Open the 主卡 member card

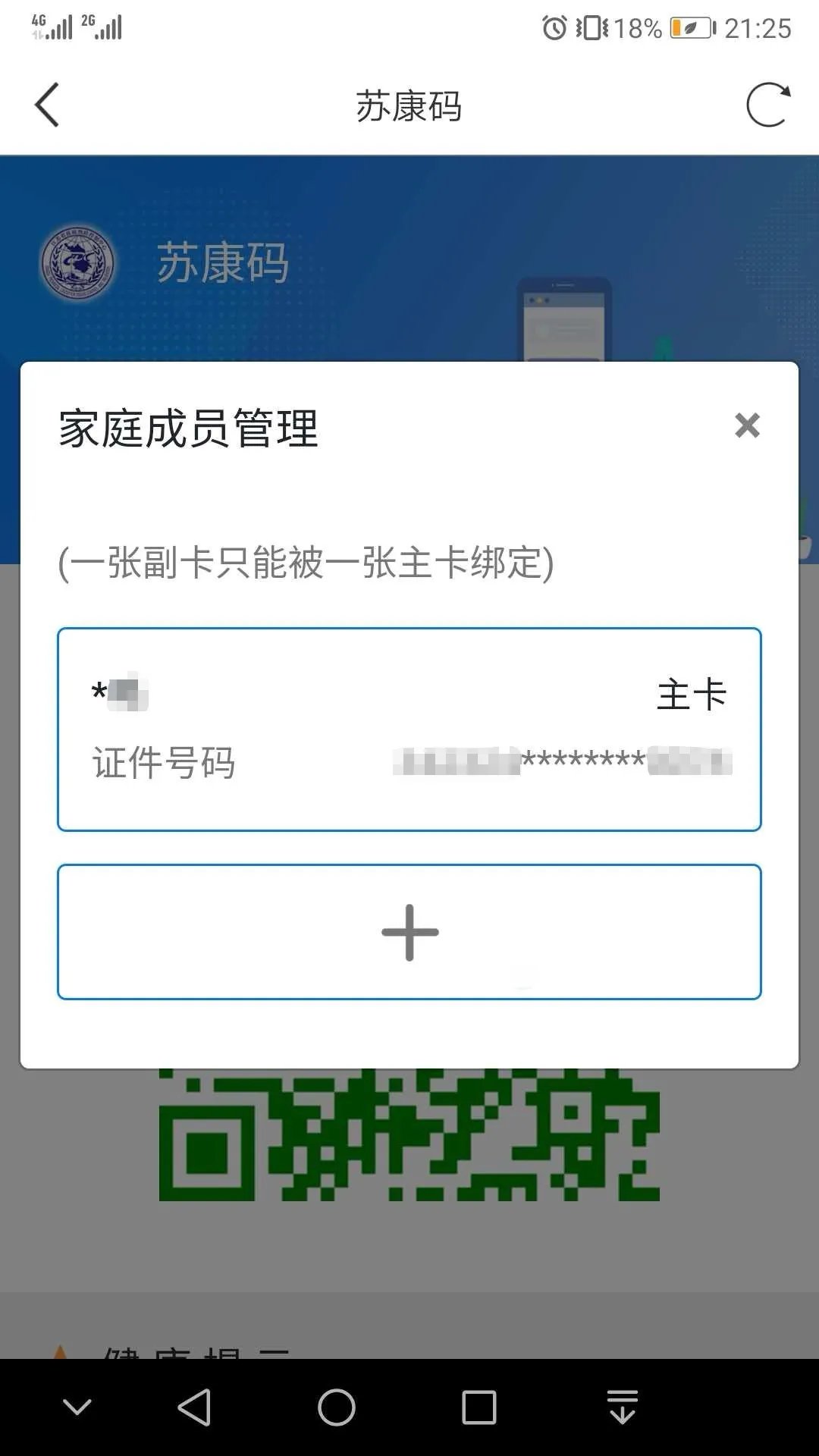pyautogui.click(x=409, y=730)
